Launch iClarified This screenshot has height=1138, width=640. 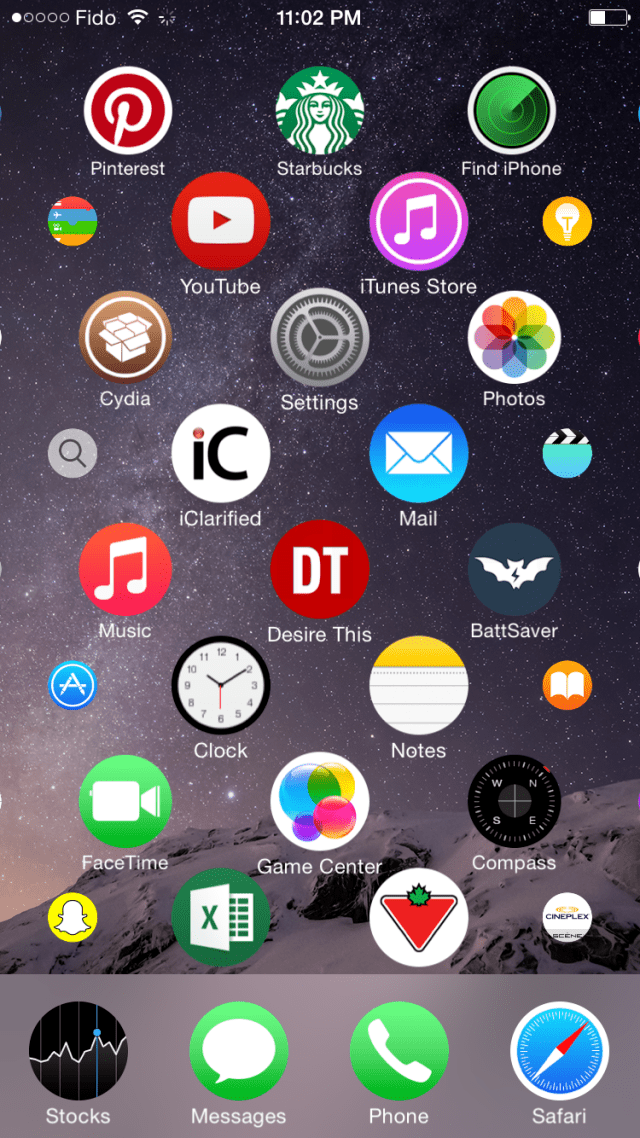[221, 454]
